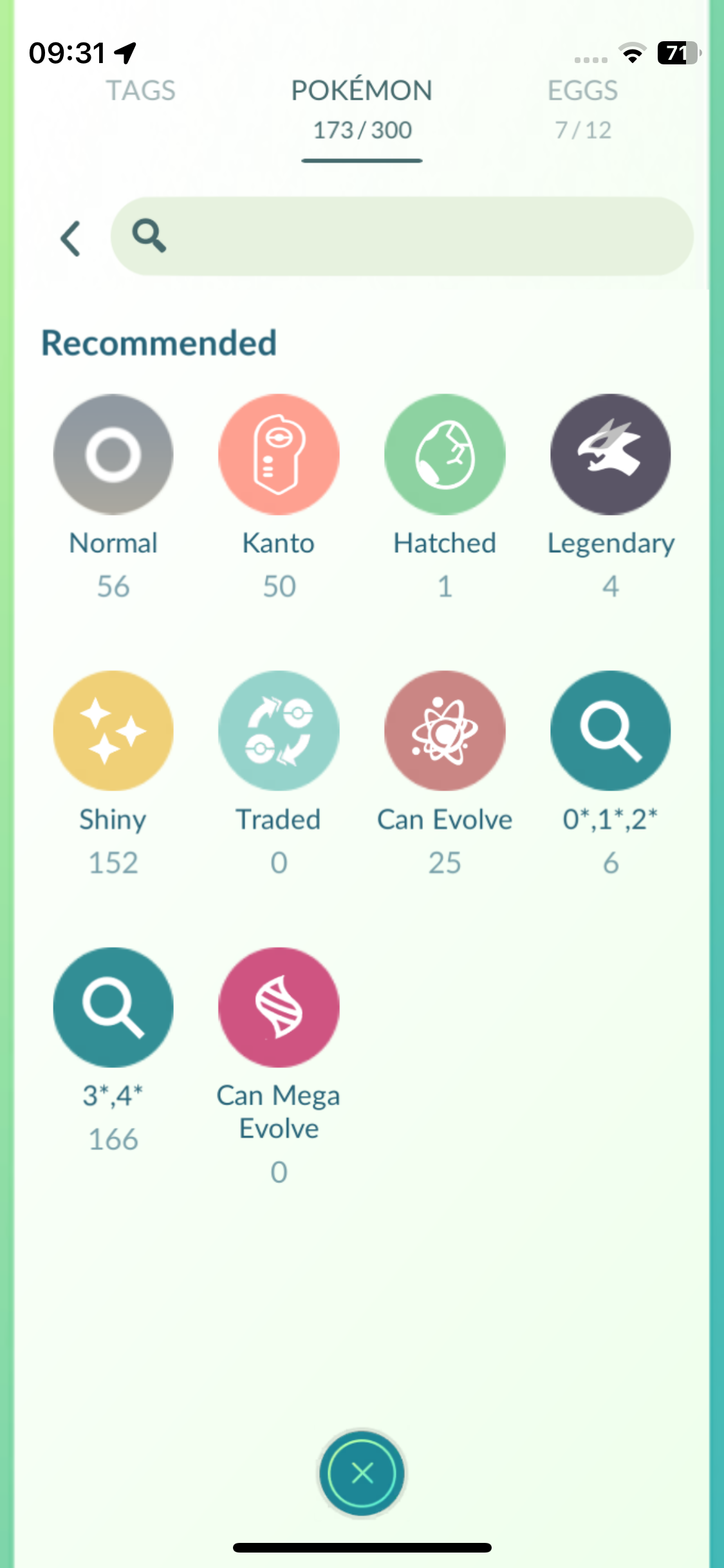Show Hatched Pokémon

click(445, 454)
